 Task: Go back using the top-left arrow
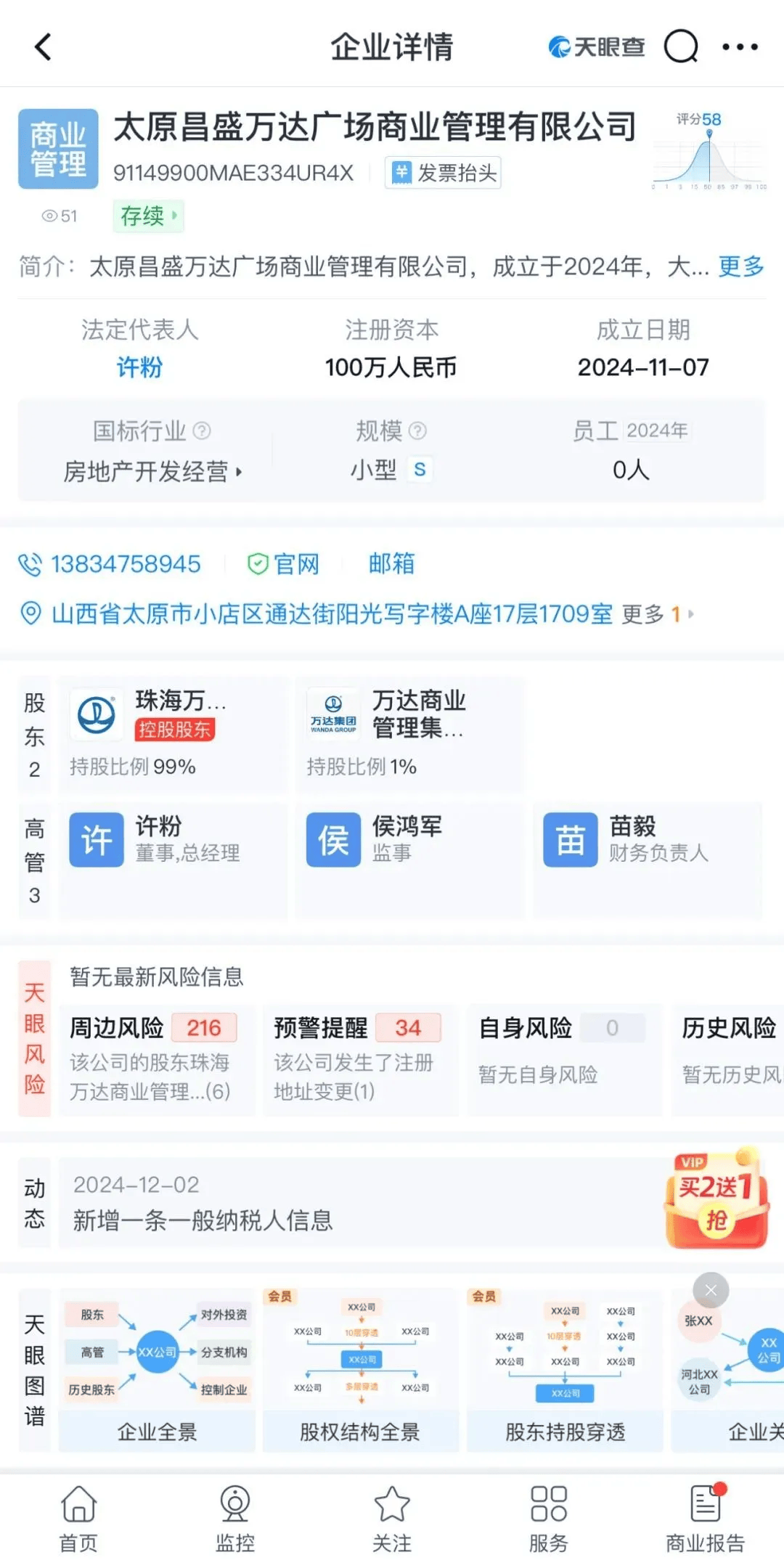(x=44, y=47)
